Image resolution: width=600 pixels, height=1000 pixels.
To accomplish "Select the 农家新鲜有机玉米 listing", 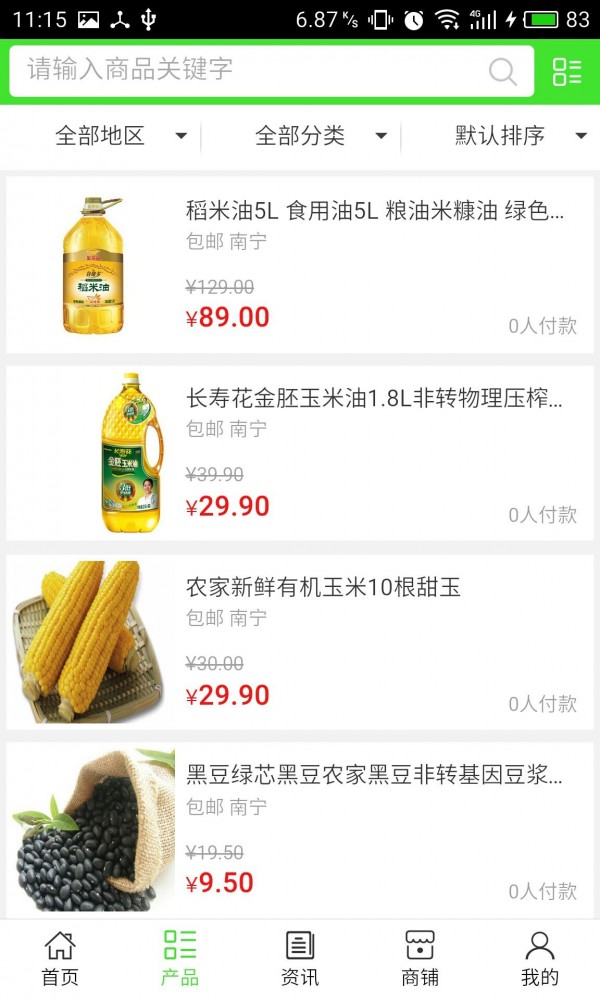I will [x=300, y=641].
